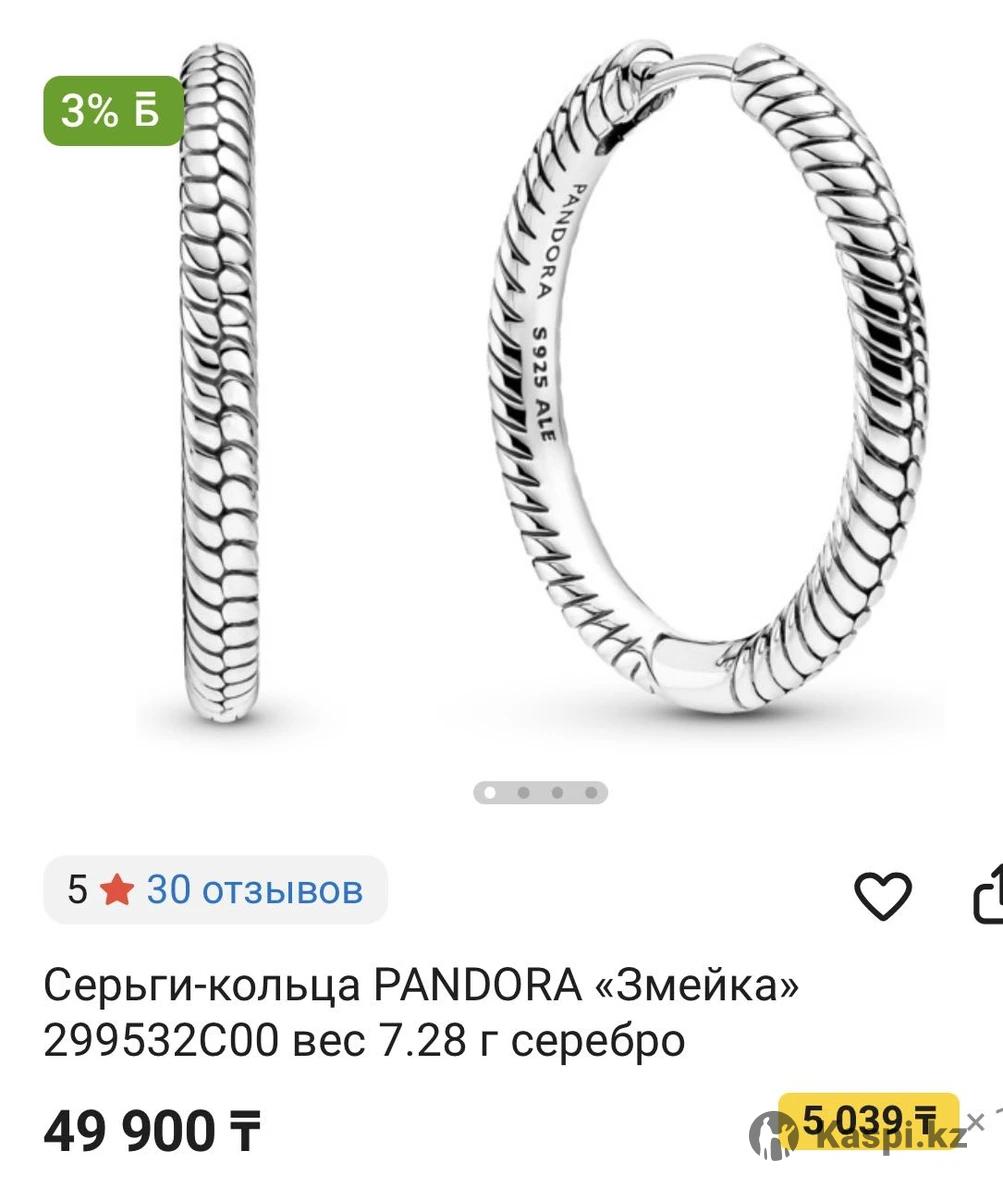Open the 30 отзывов reviews
The height and width of the screenshot is (1200, 1003).
[x=254, y=889]
